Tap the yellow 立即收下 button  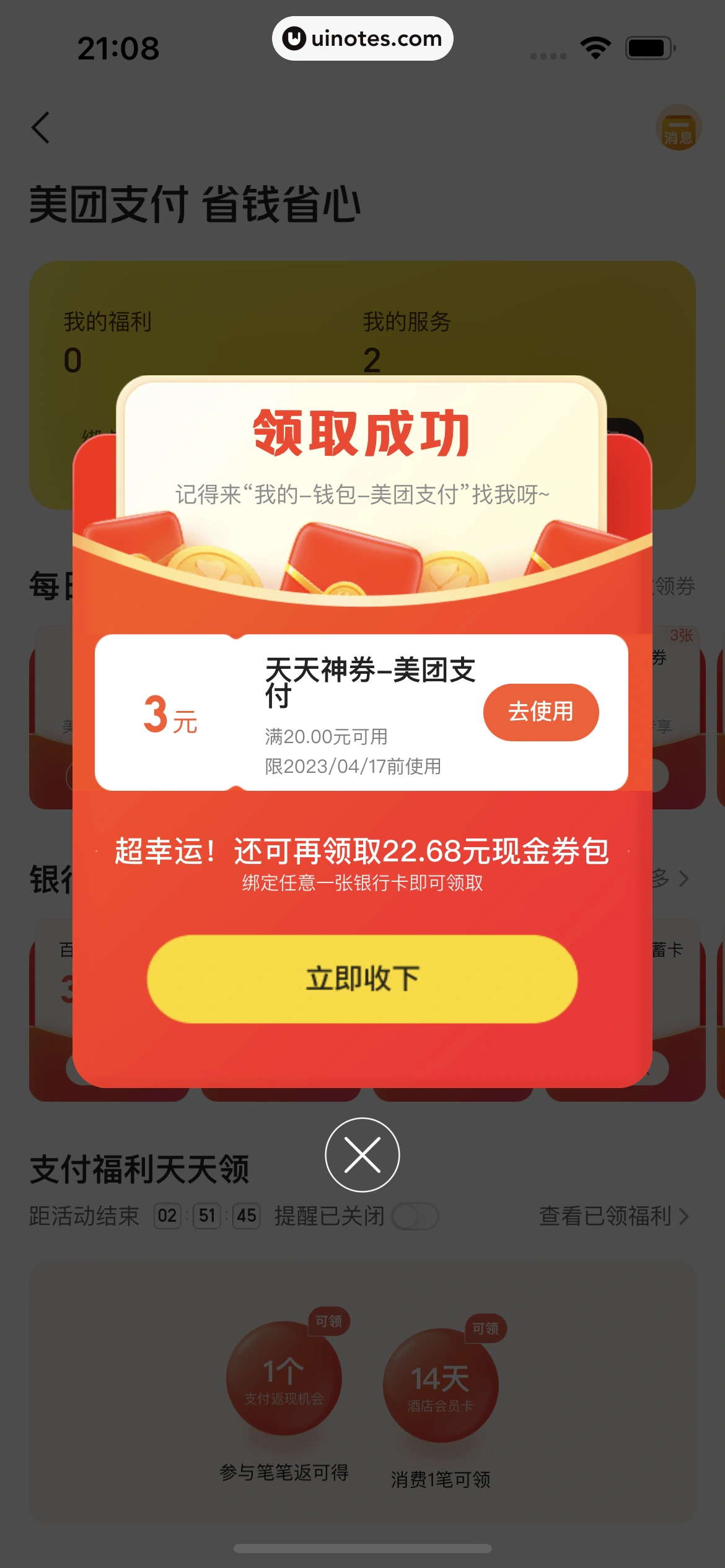(x=362, y=978)
